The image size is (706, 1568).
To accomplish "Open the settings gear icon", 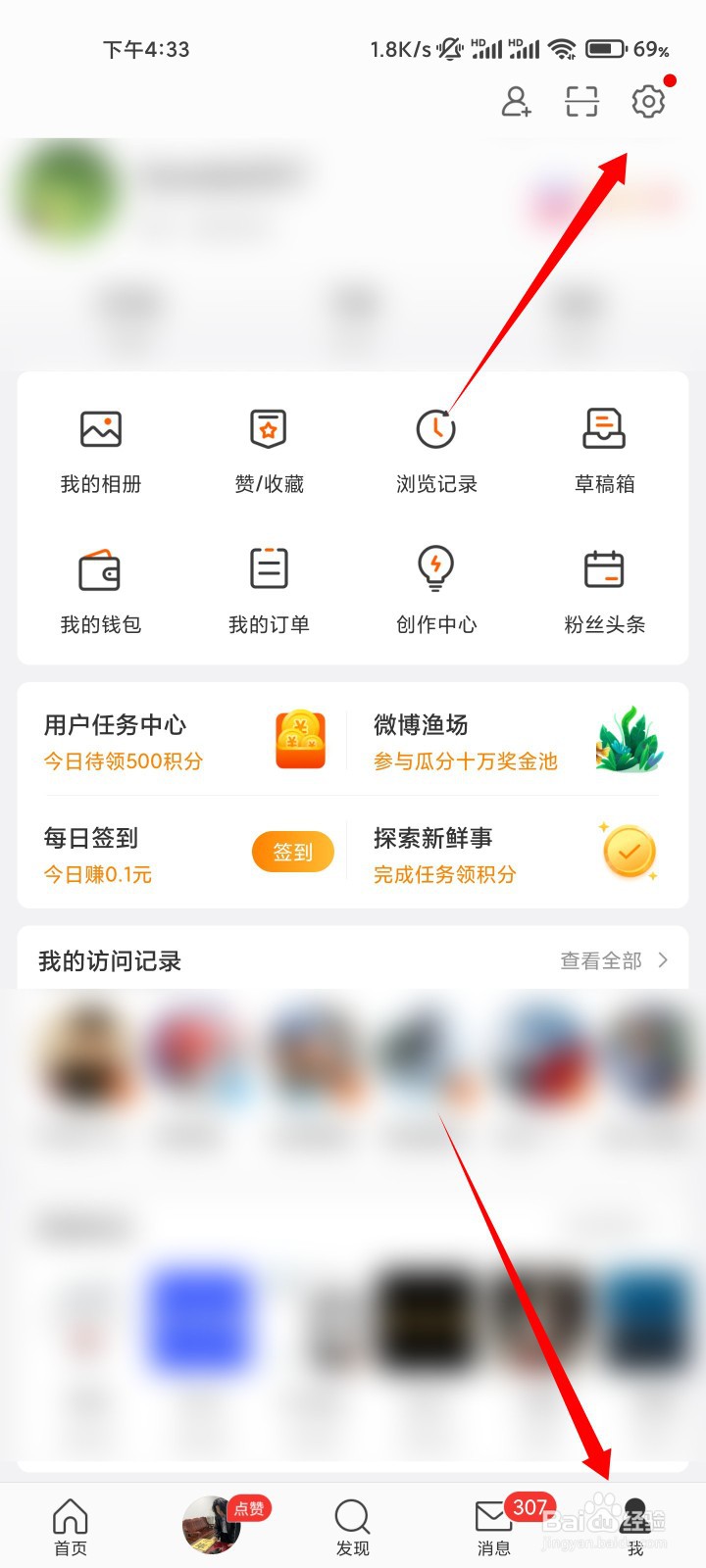I will 647,102.
